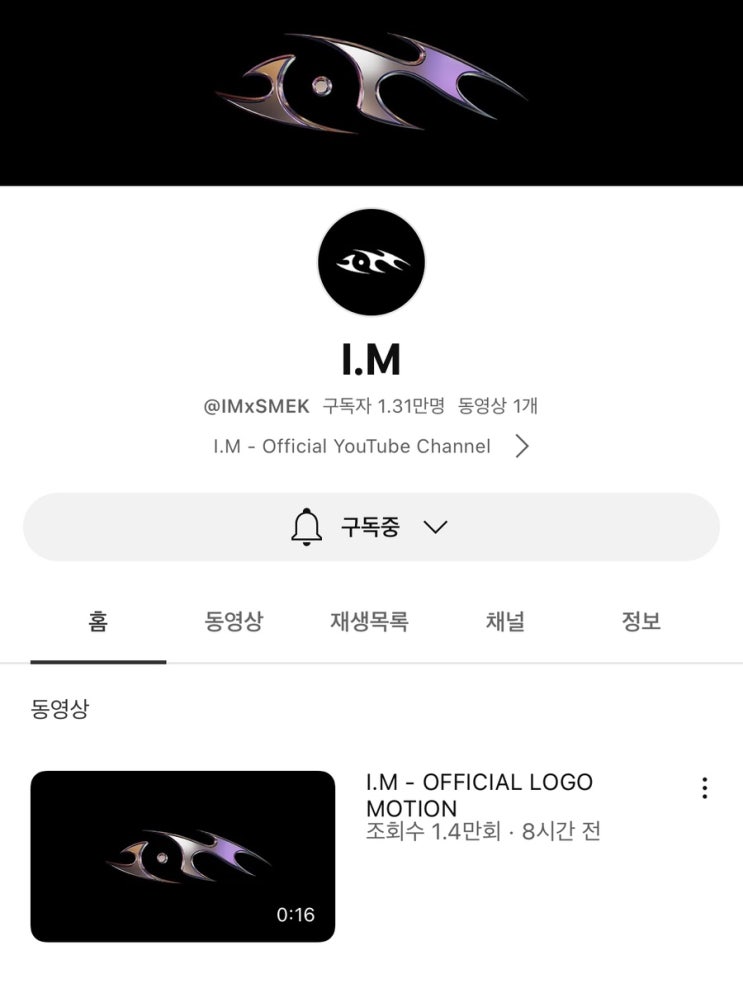Switch to the 동영상 tab
Screen dimensions: 743x988
pyautogui.click(x=234, y=622)
